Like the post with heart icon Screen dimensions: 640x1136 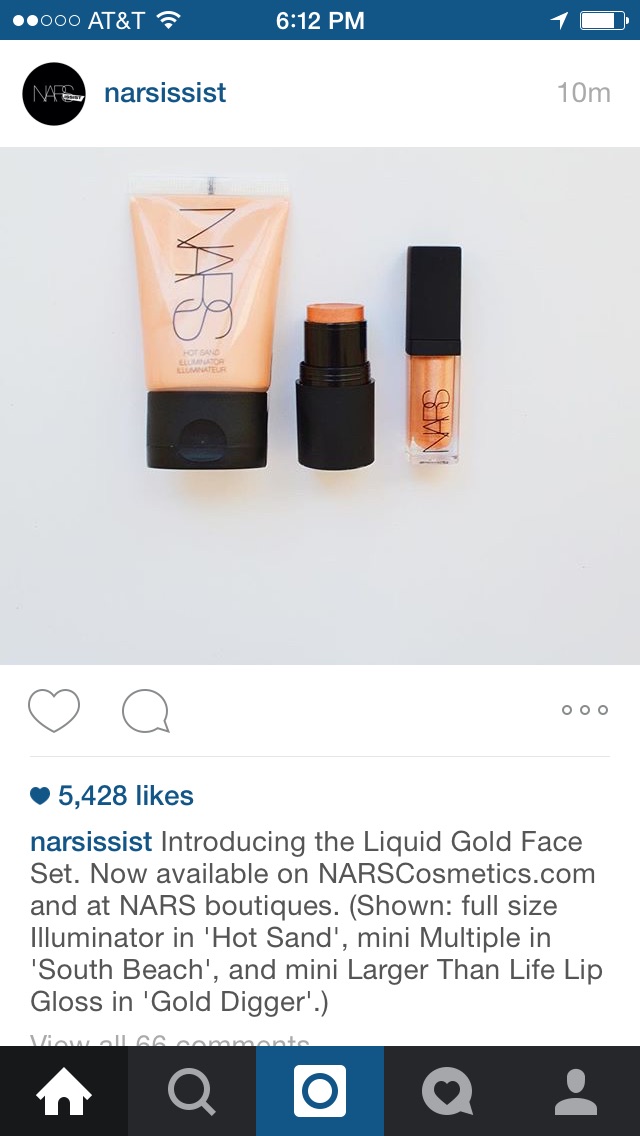[54, 710]
